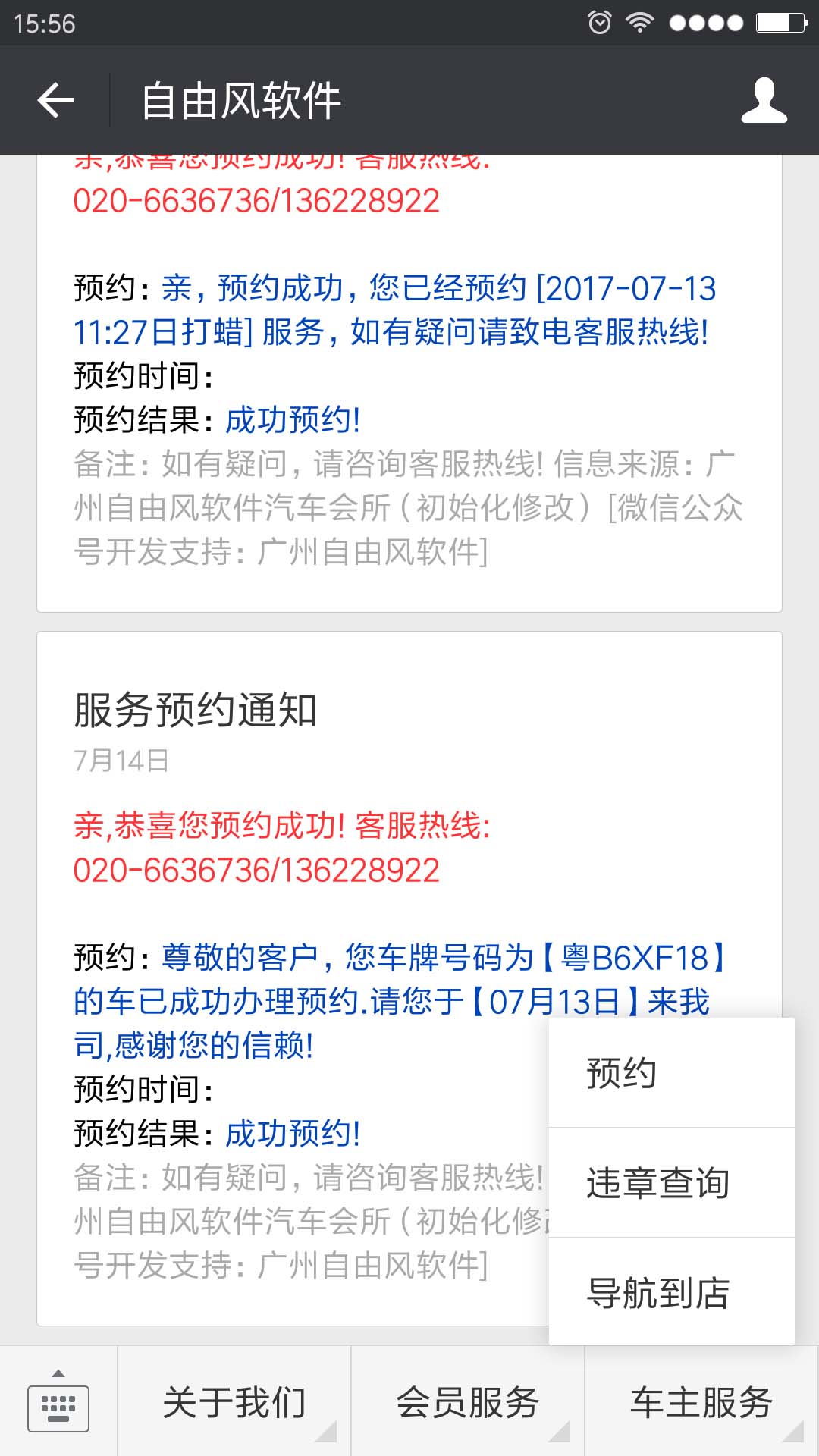
Task: Choose 违章查询 in the popup menu
Action: (x=672, y=1183)
